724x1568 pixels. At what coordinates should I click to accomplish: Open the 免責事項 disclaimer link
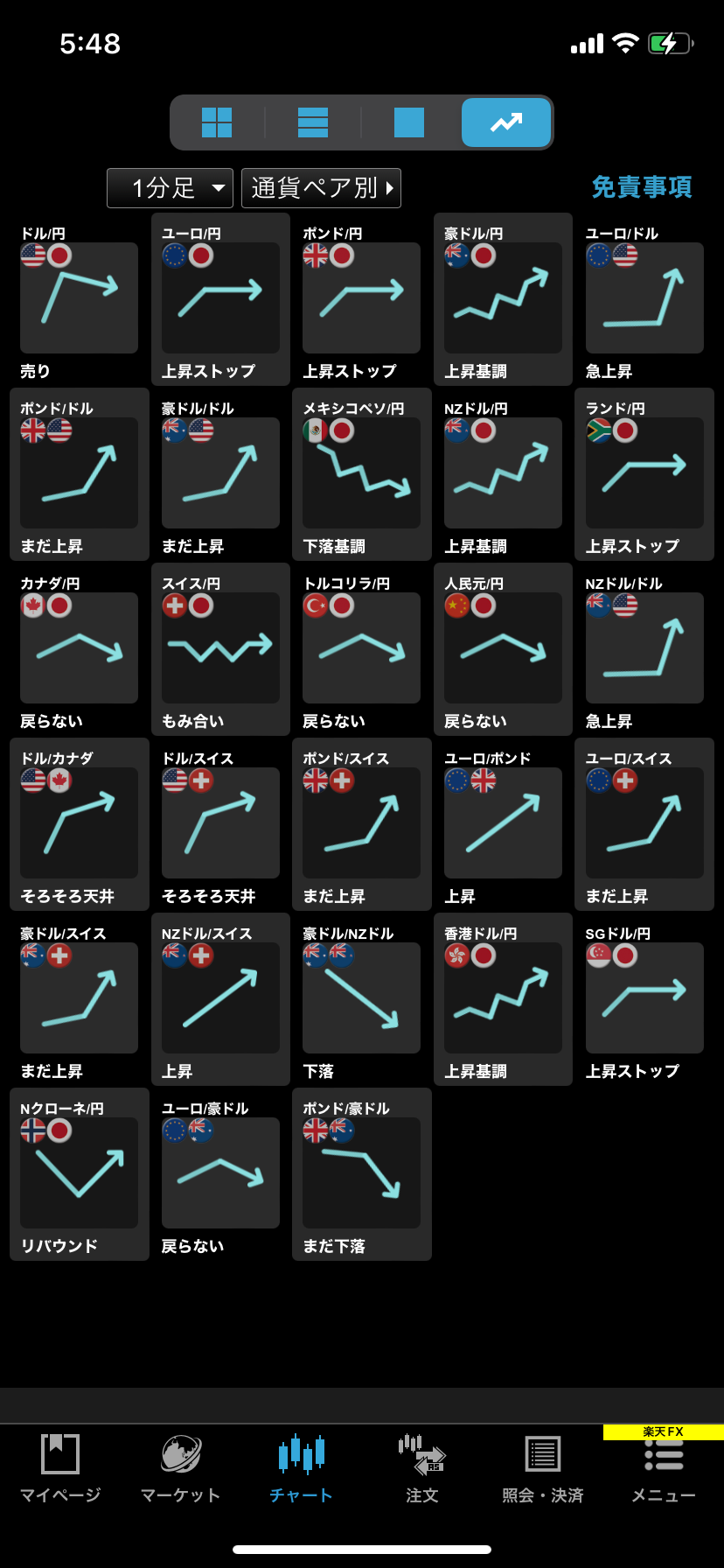(643, 186)
